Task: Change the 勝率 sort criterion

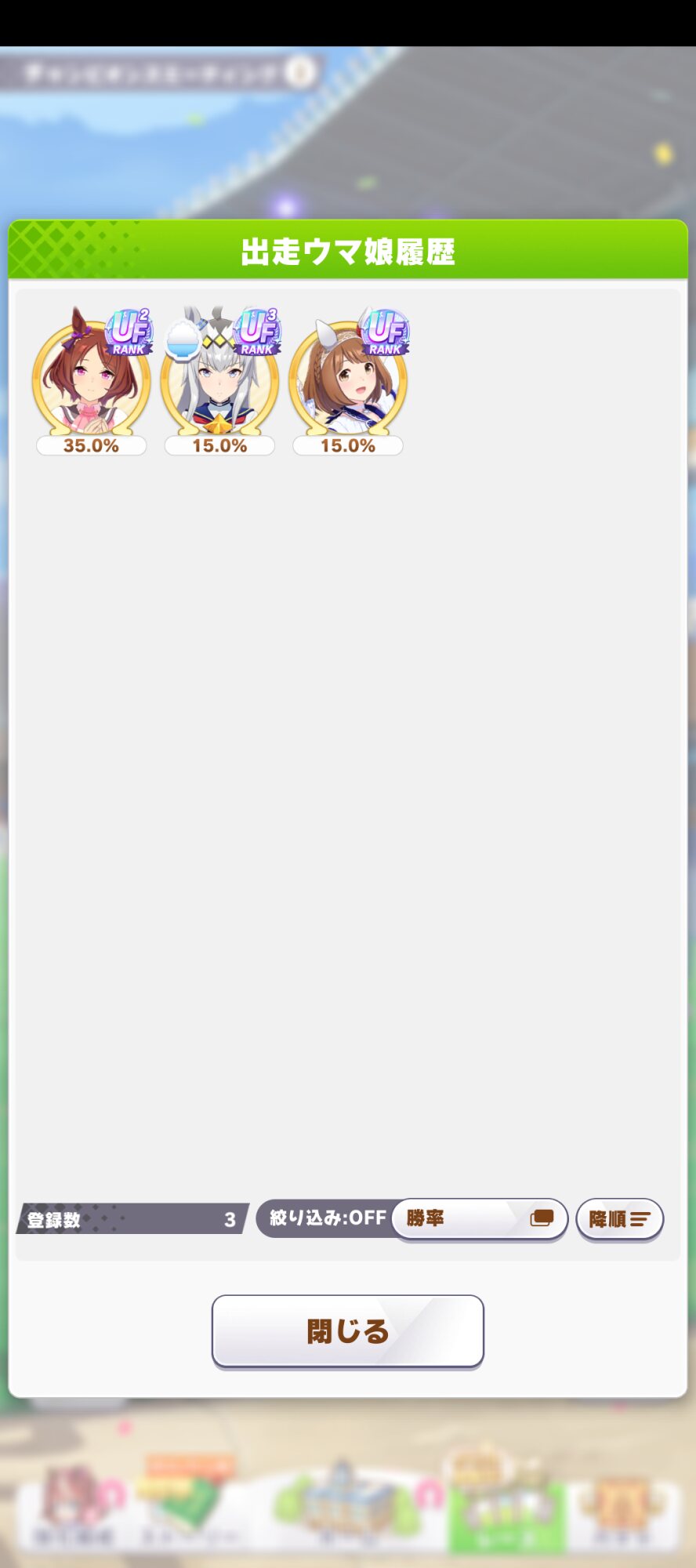Action: [479, 1218]
